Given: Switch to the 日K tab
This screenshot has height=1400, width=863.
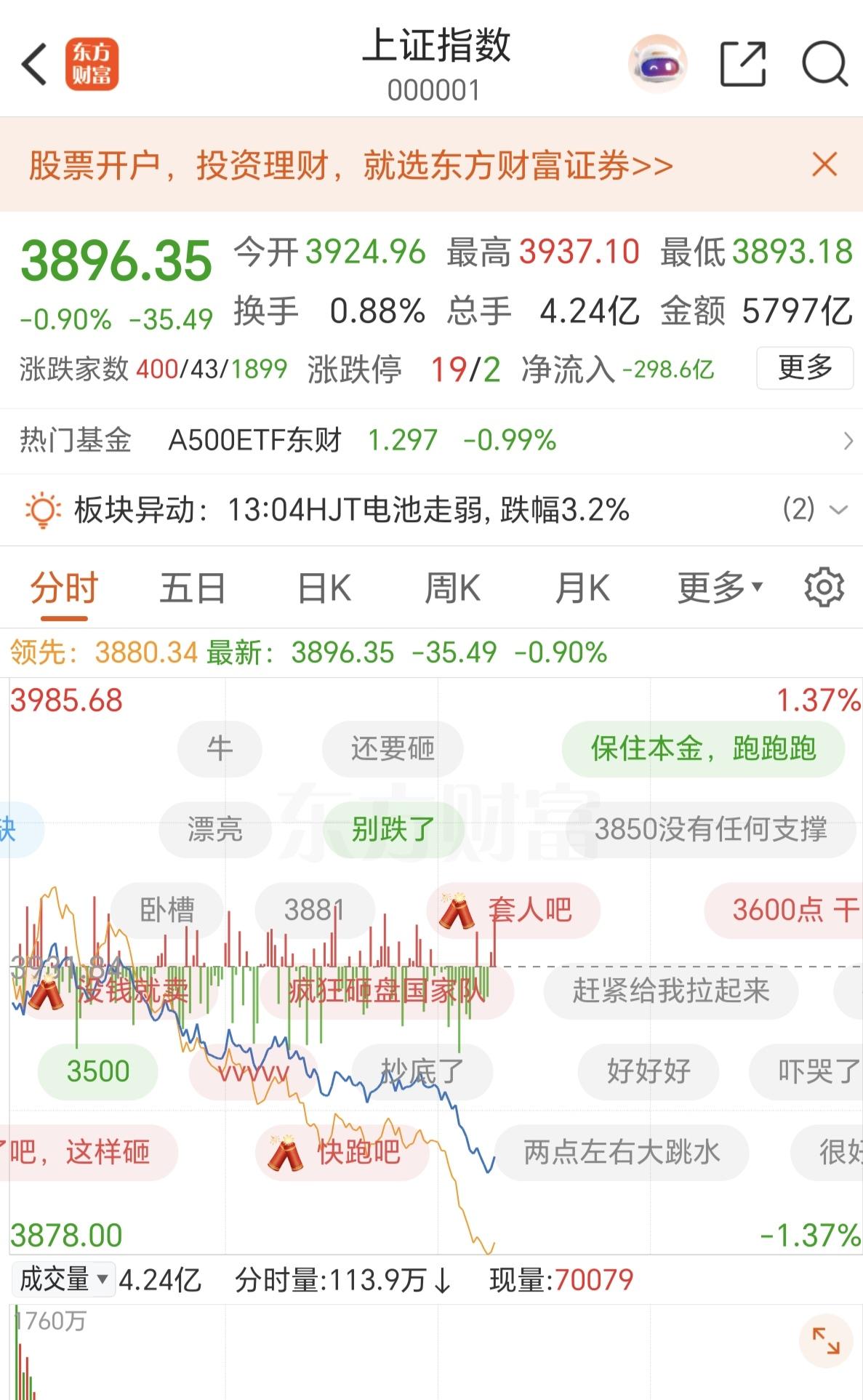Looking at the screenshot, I should [323, 588].
